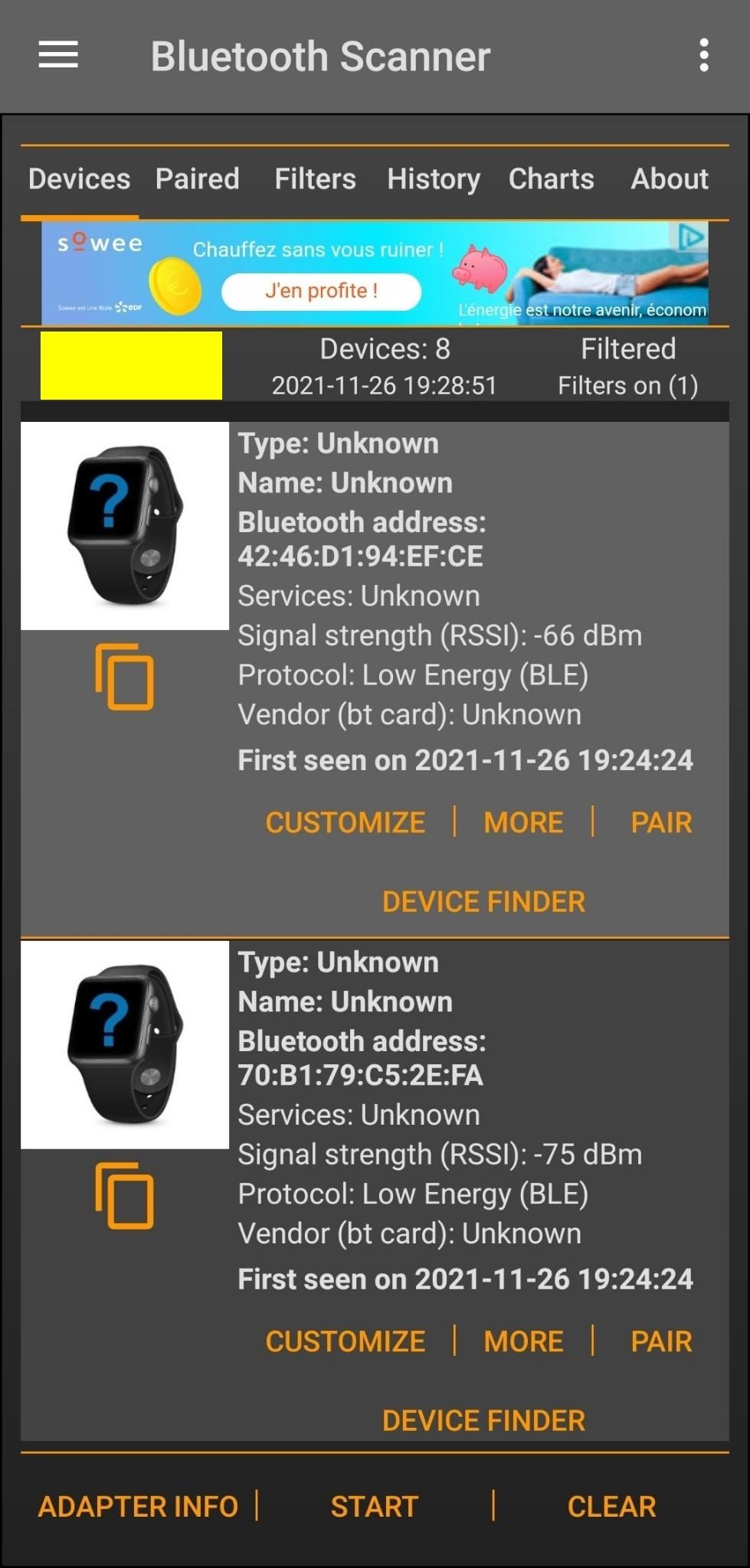Switch to the Filters tab

[x=315, y=179]
